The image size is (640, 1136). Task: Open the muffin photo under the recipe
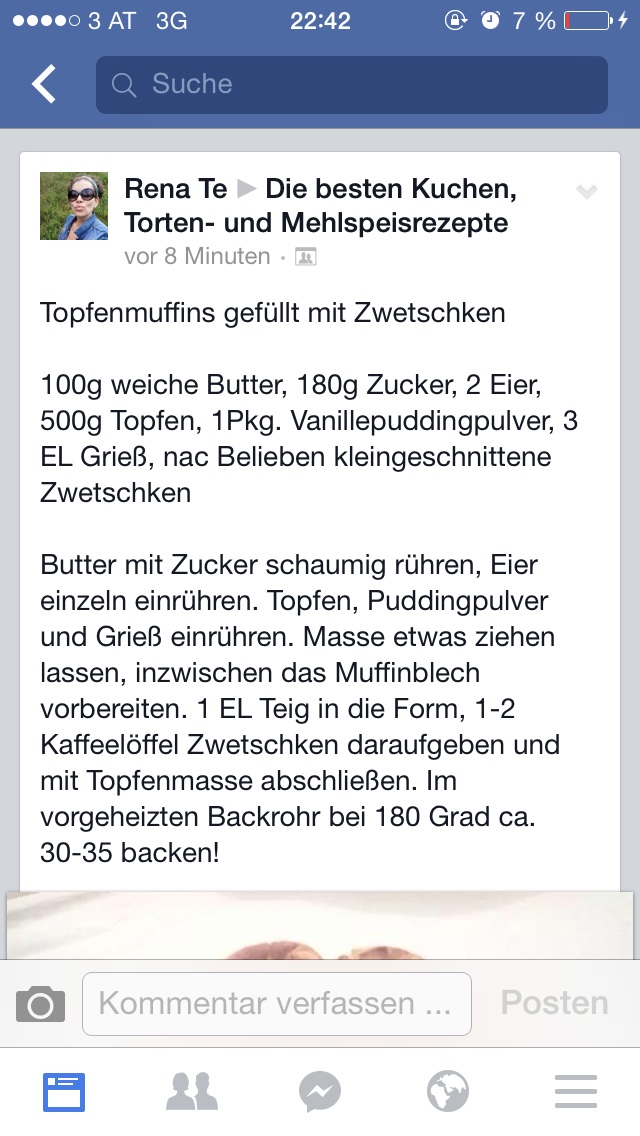pos(320,926)
